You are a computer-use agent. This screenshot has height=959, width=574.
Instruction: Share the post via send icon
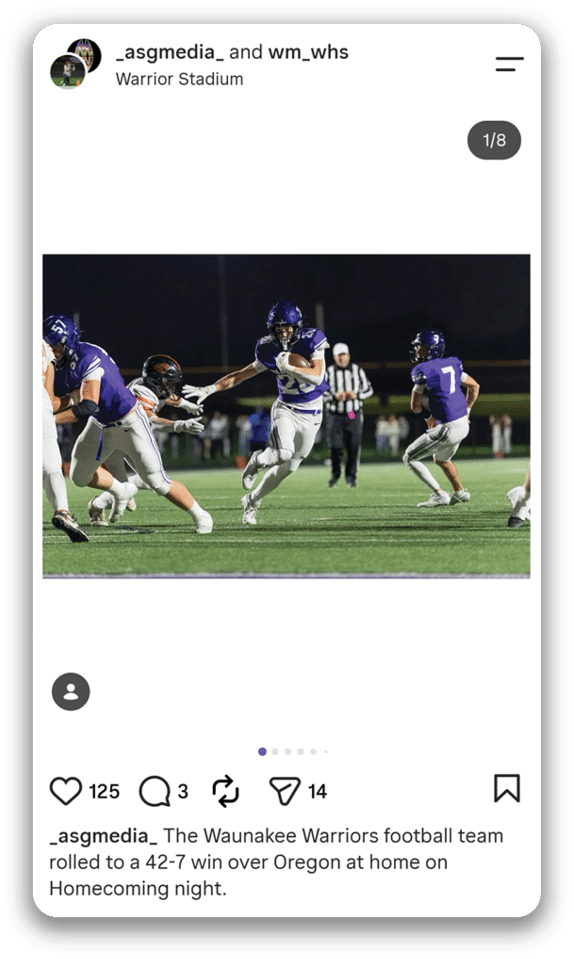point(285,791)
